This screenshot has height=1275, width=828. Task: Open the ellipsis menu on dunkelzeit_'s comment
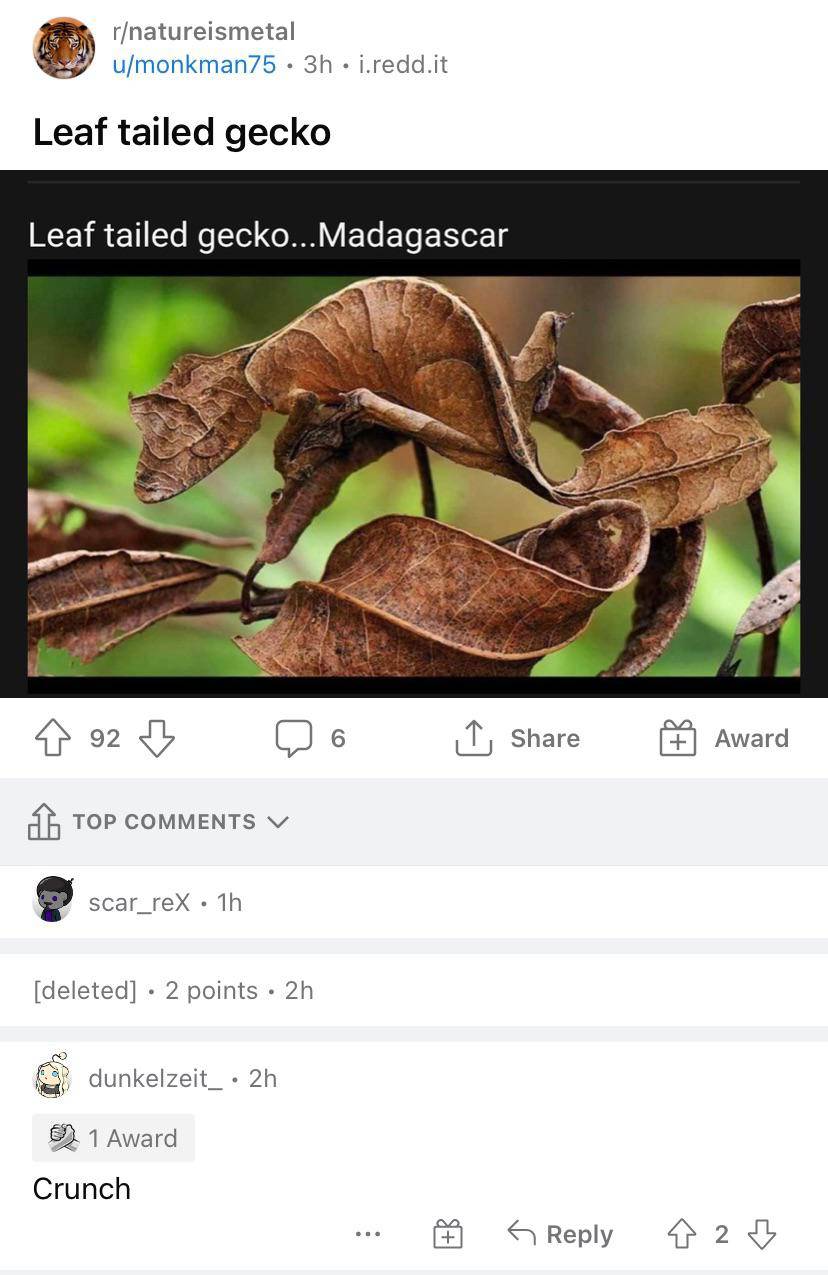coord(368,1234)
